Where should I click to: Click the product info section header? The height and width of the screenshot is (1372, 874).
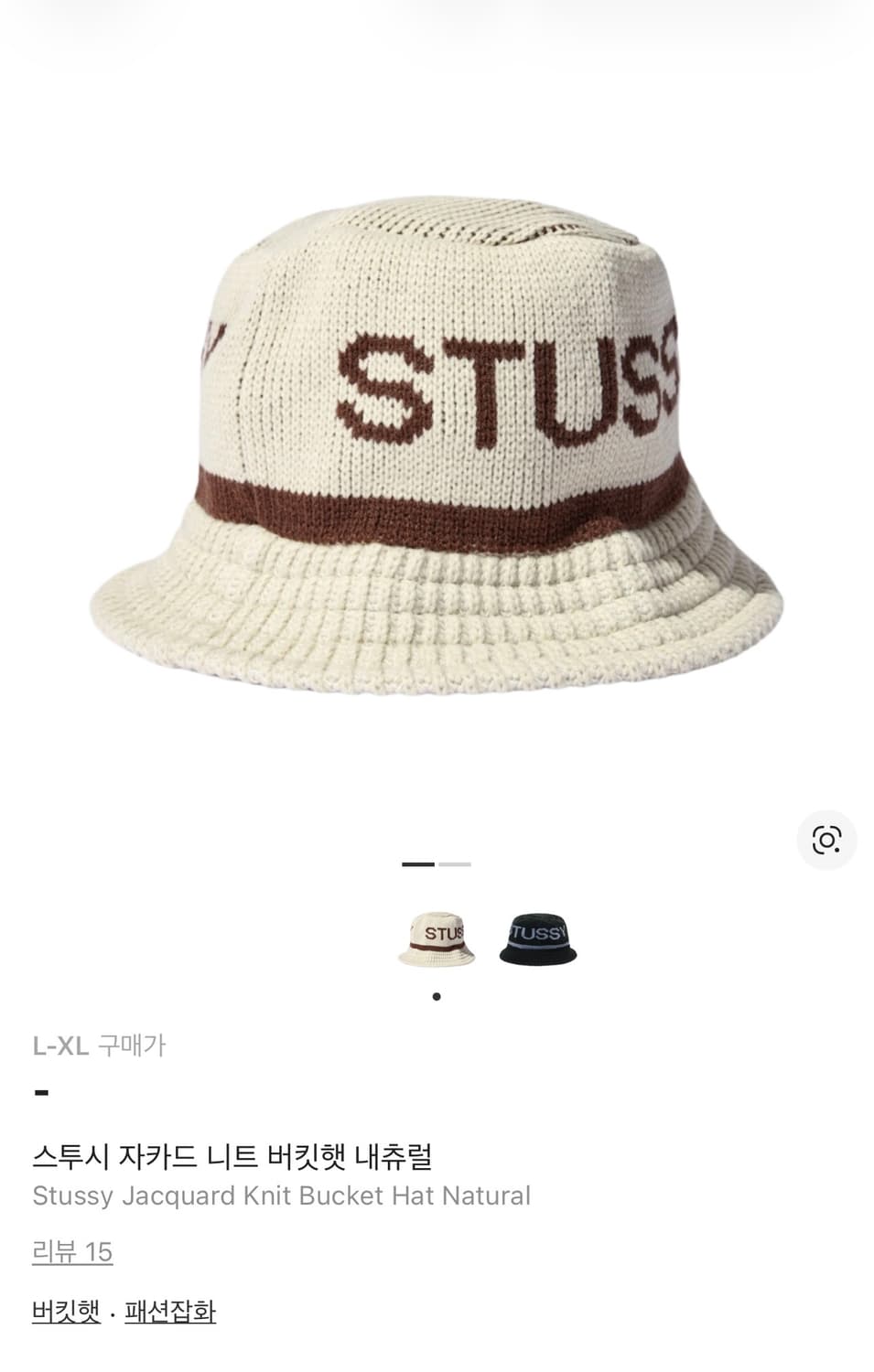236,1155
